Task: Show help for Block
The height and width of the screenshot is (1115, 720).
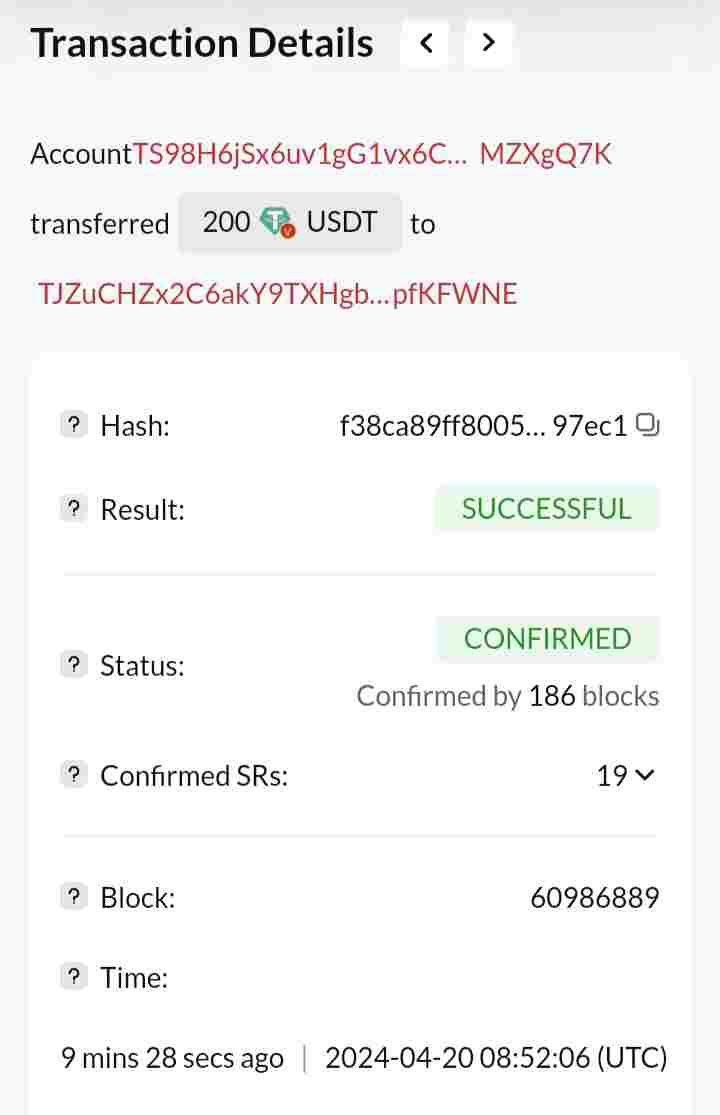Action: 74,897
